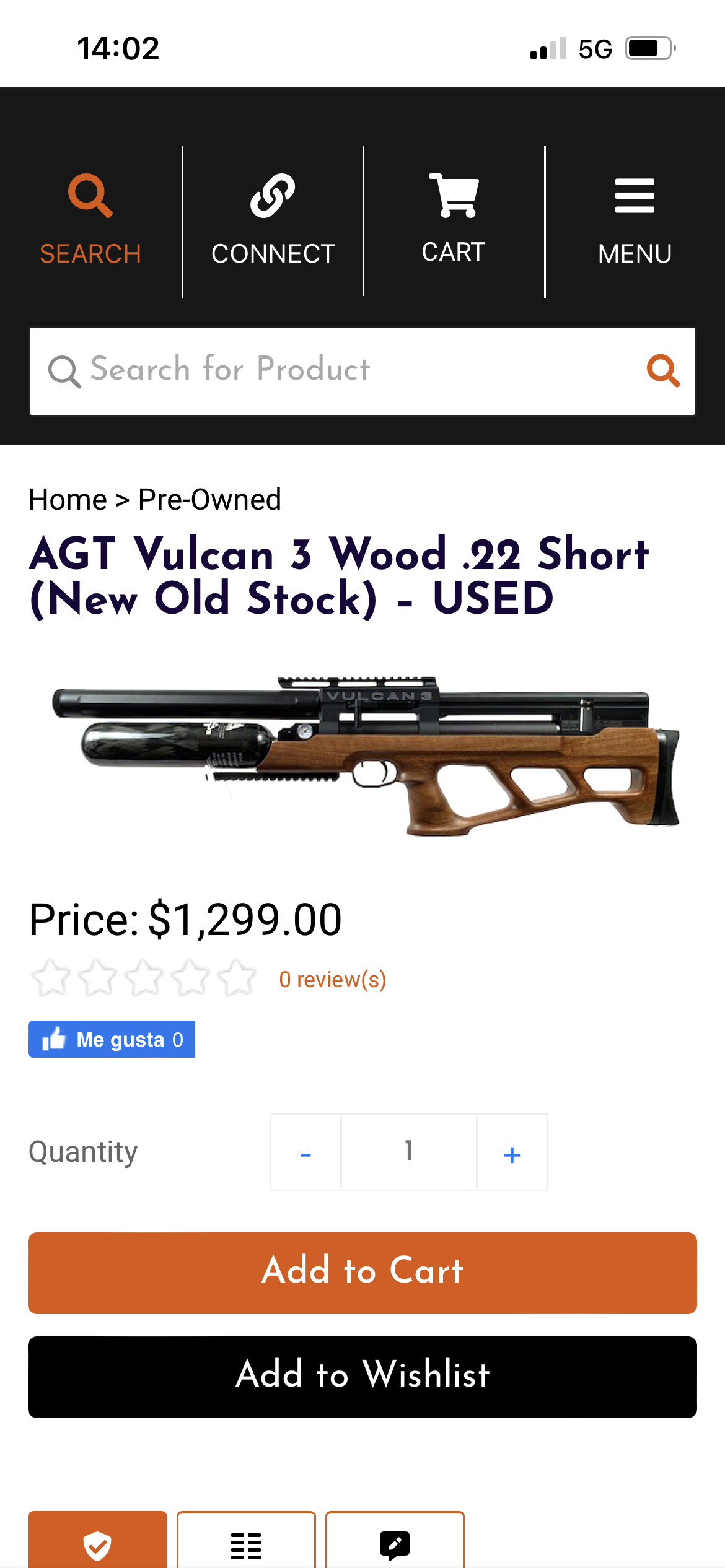The height and width of the screenshot is (1568, 725).
Task: Add to Wishlist
Action: click(x=362, y=1377)
